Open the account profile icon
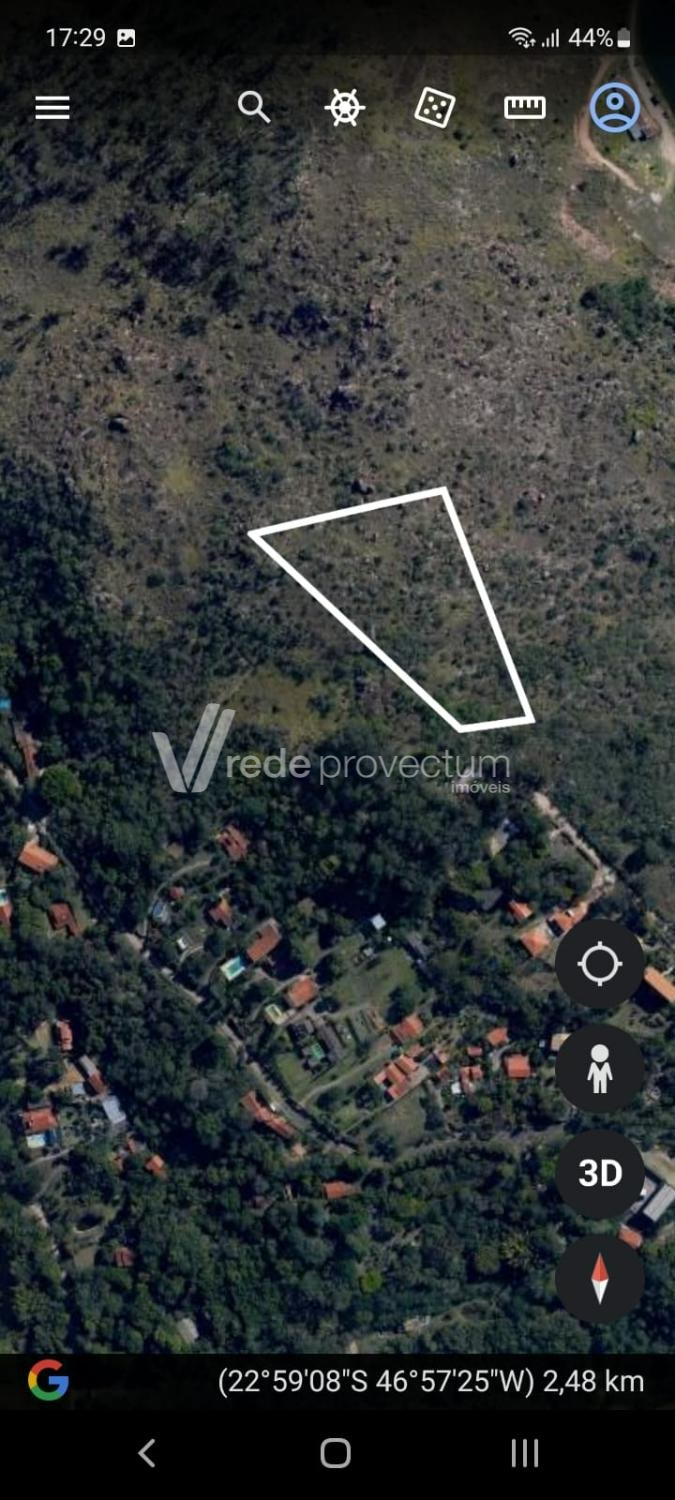This screenshot has height=1500, width=675. tap(614, 108)
